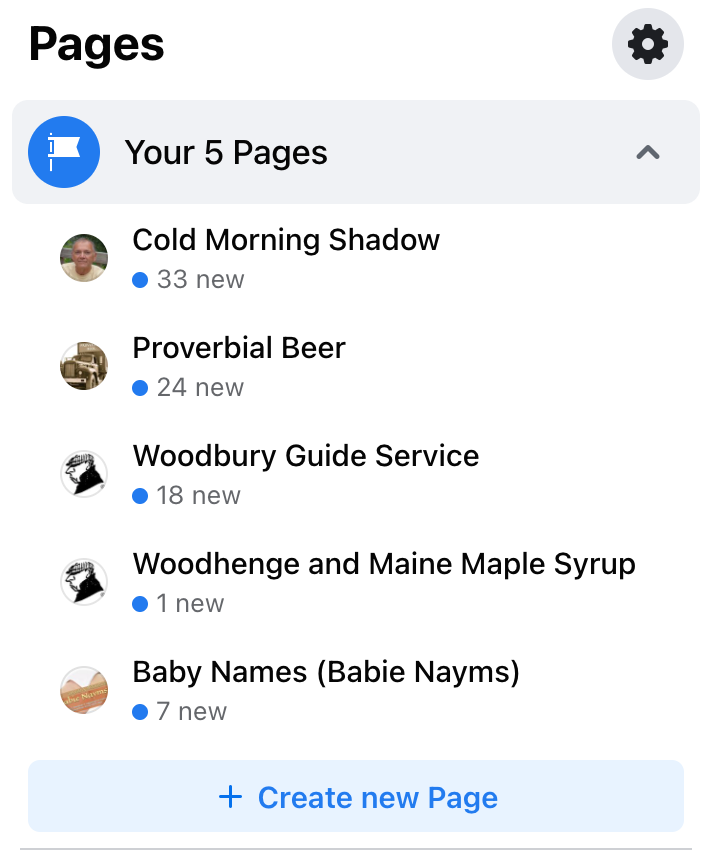Image resolution: width=704 pixels, height=860 pixels.
Task: Collapse the Your 5 Pages section
Action: 648,153
